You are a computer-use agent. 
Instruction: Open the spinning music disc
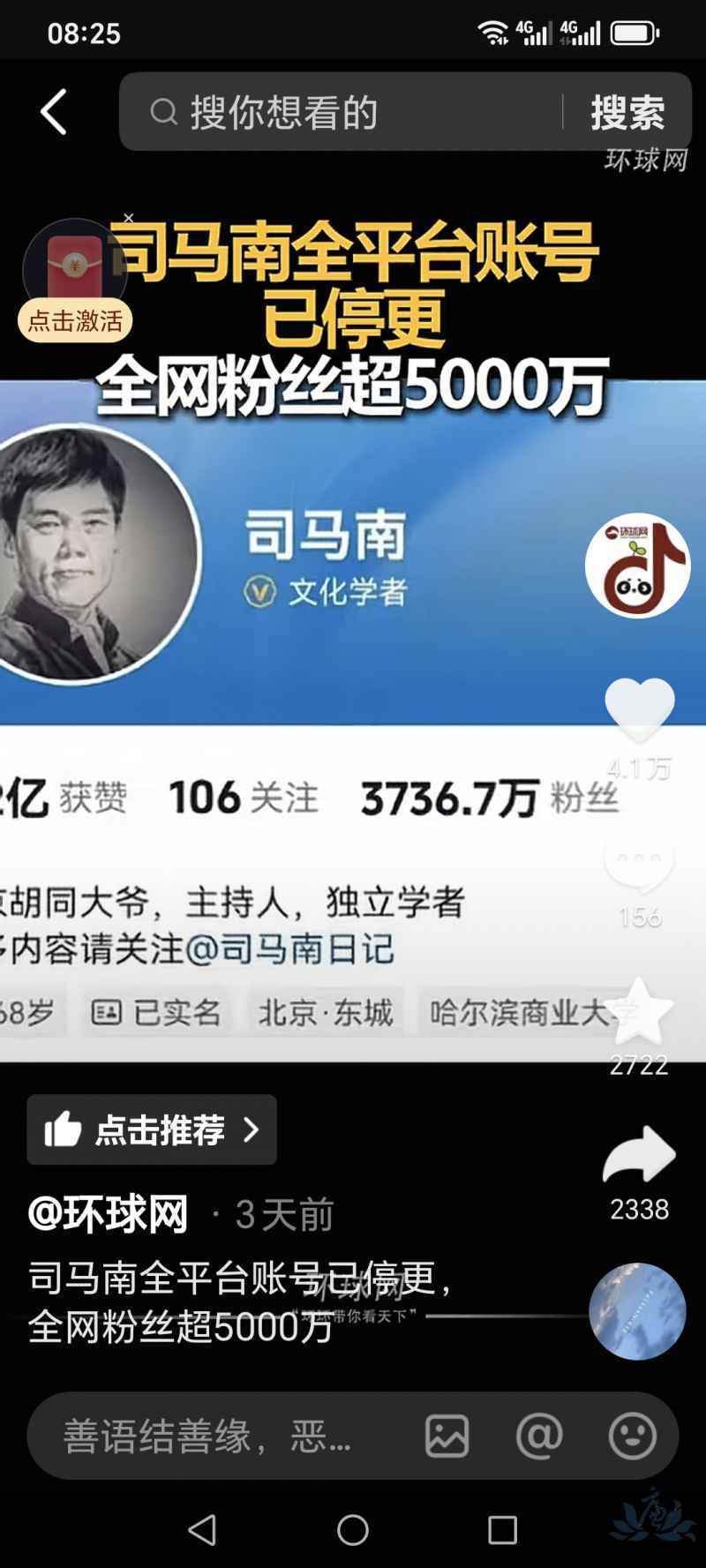(637, 1311)
